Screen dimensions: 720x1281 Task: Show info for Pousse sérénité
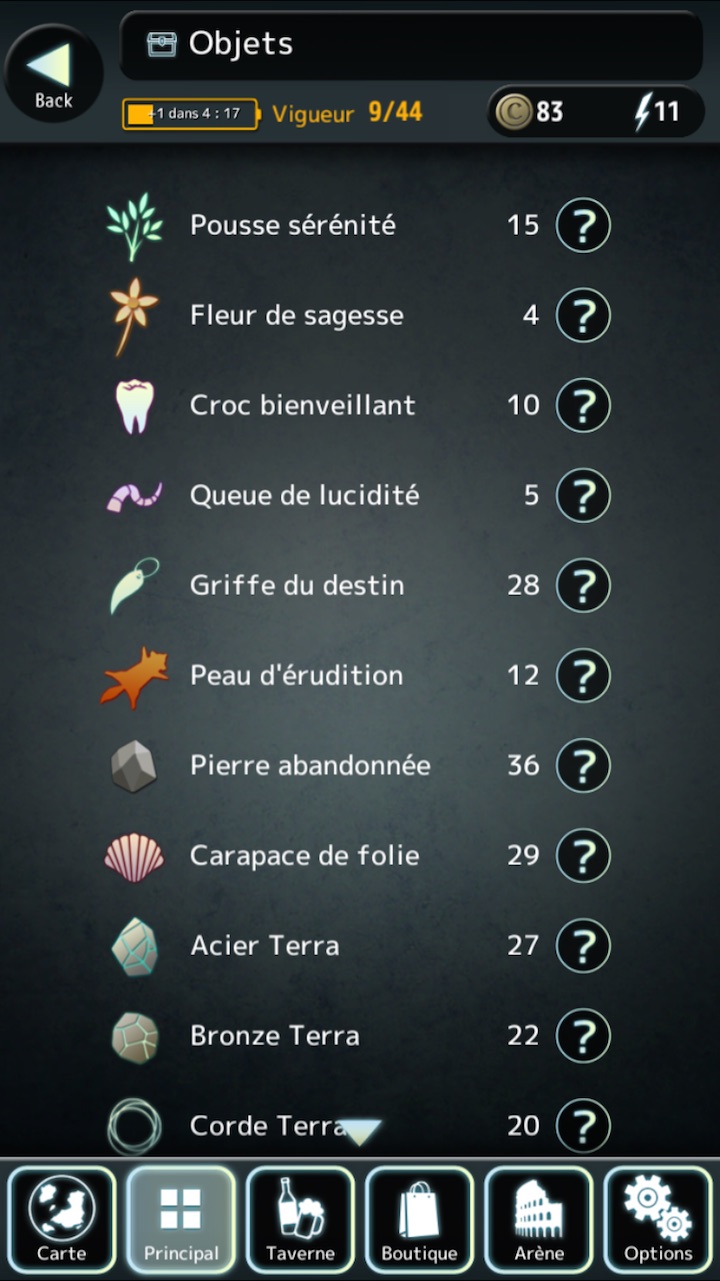point(583,225)
